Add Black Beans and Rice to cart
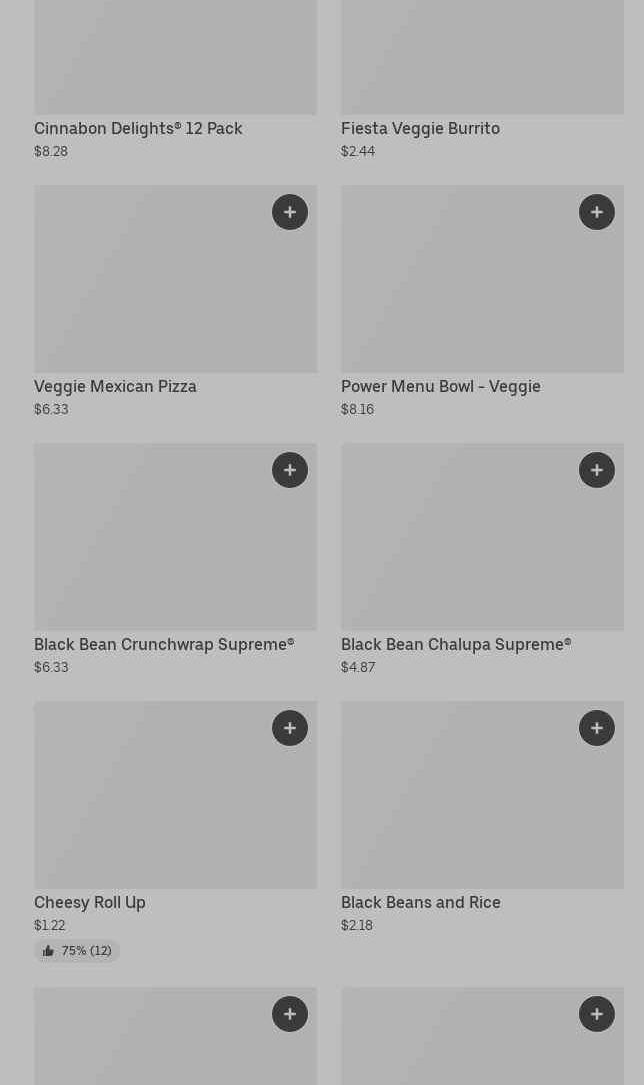 coord(596,728)
